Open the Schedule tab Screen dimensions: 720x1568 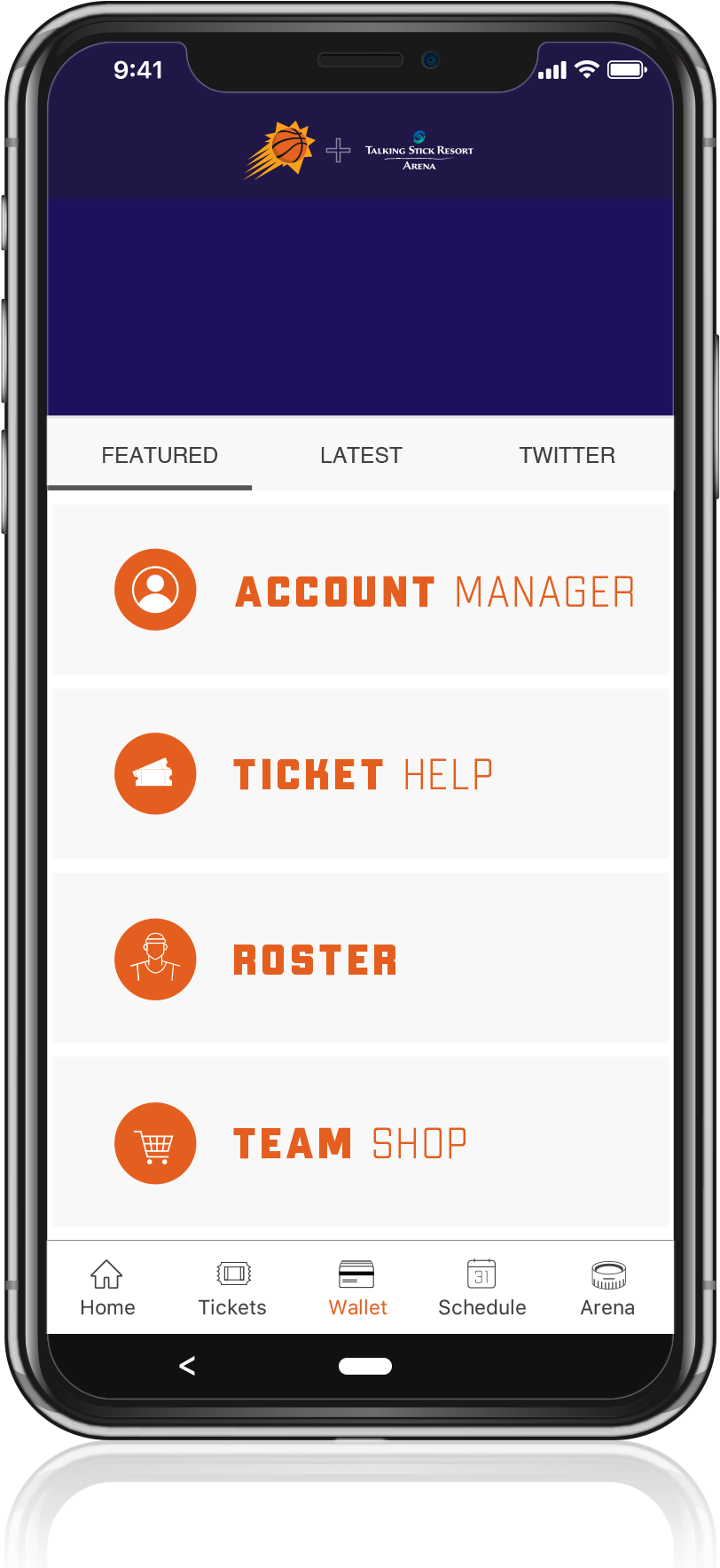482,1288
